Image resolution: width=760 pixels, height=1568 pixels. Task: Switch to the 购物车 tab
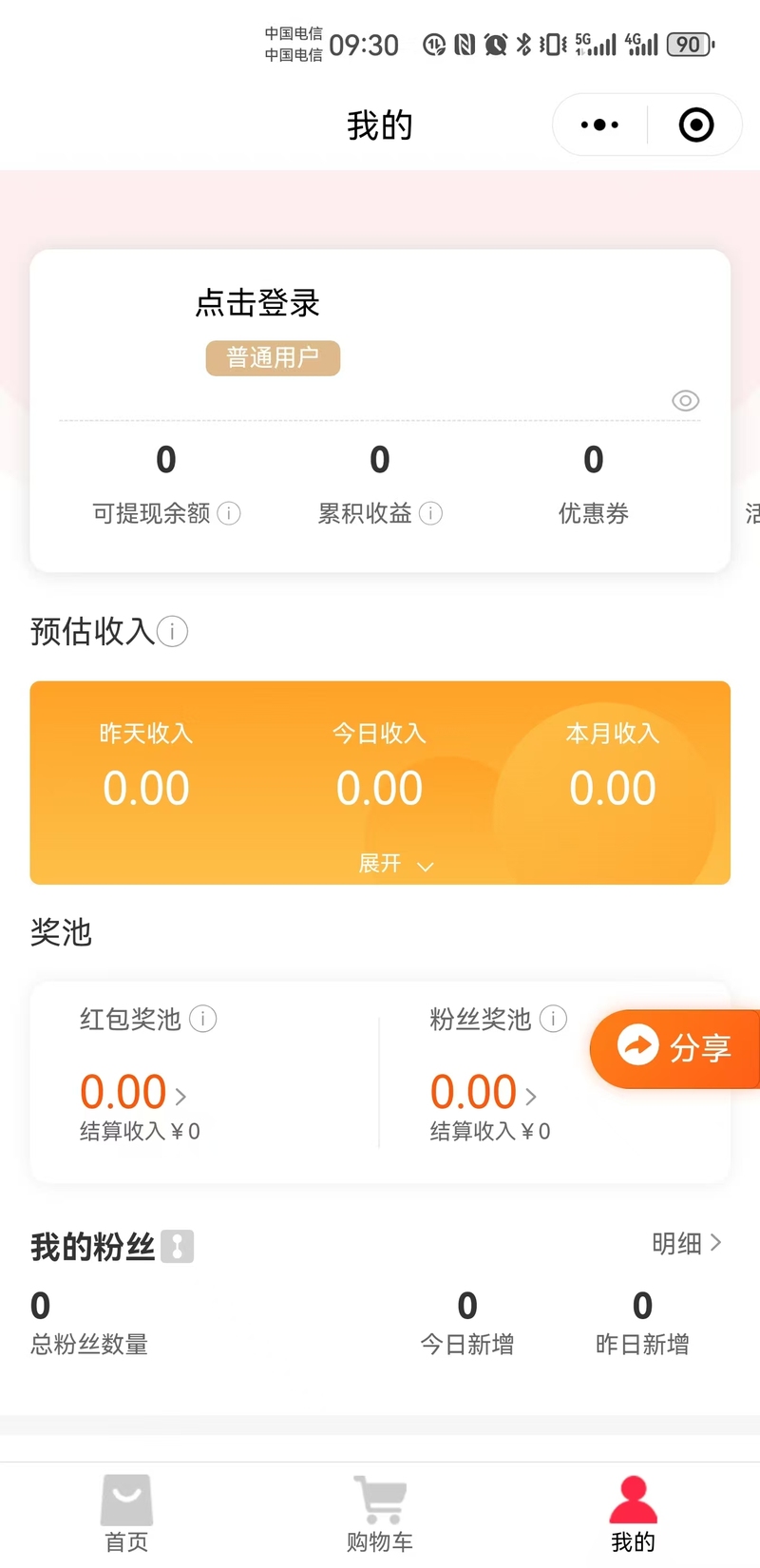click(x=380, y=1514)
